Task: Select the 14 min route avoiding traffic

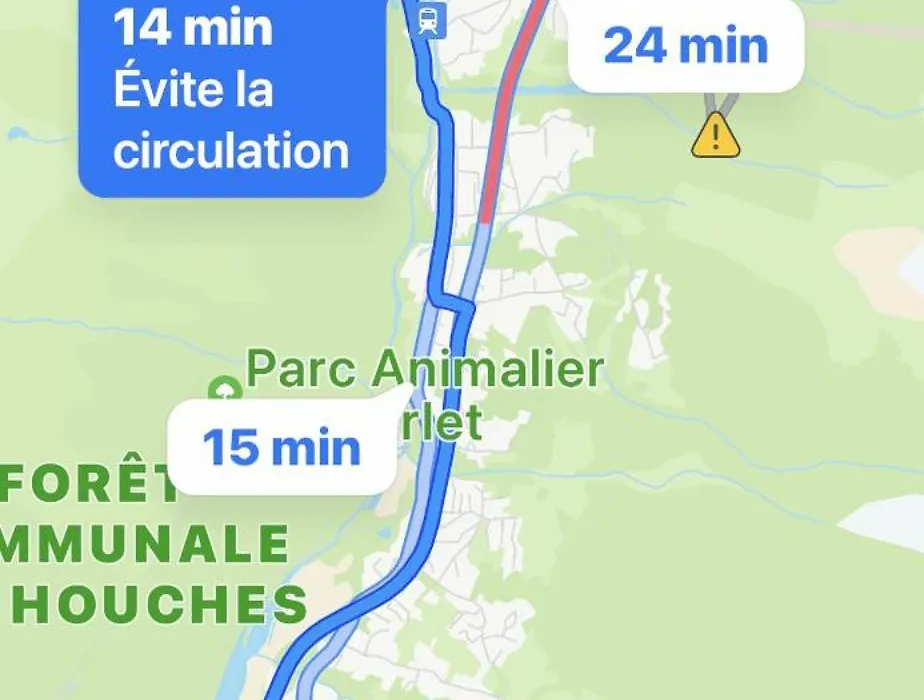Action: pos(232,92)
